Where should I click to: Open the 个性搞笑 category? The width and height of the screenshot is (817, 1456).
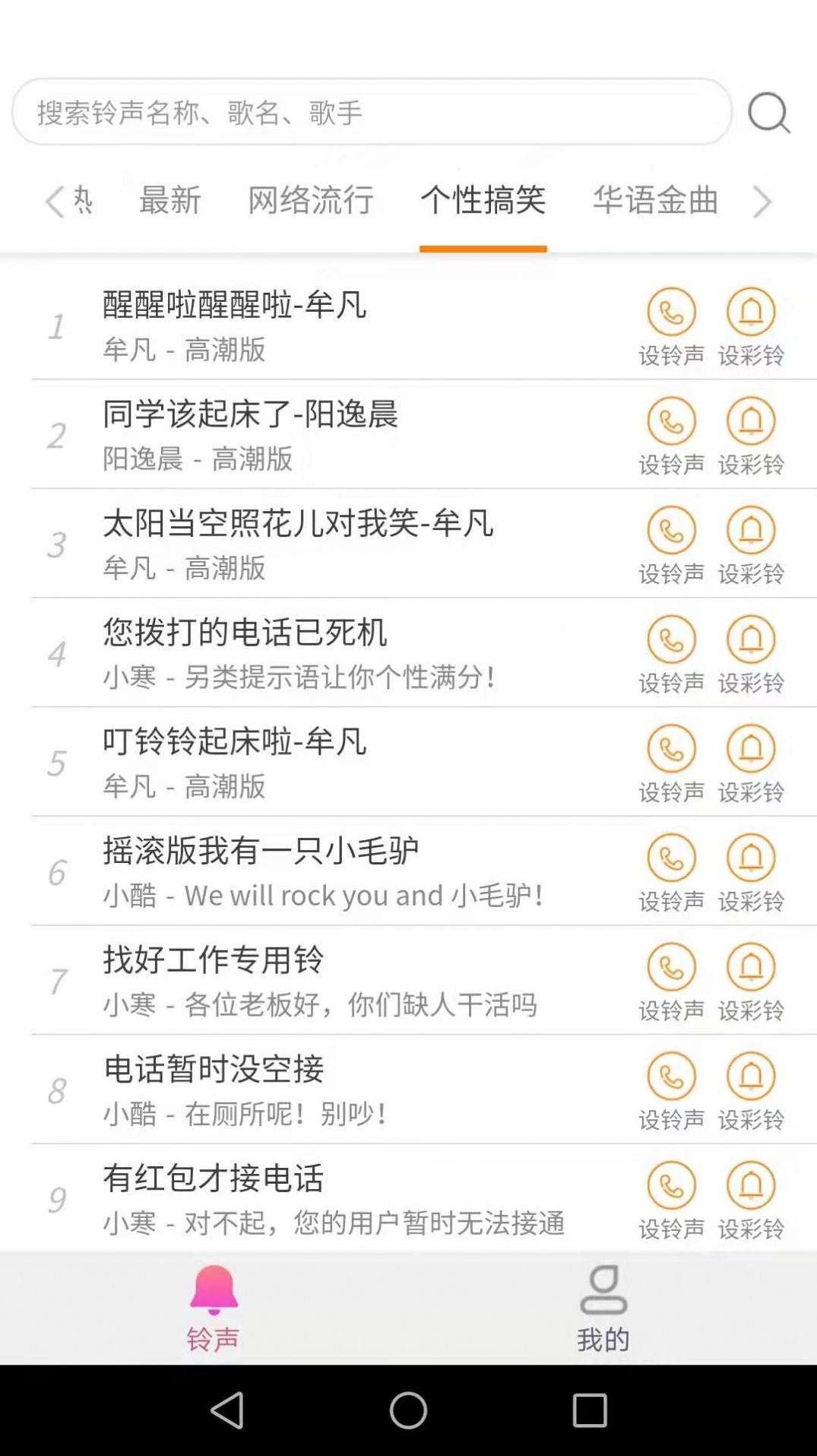tap(484, 201)
